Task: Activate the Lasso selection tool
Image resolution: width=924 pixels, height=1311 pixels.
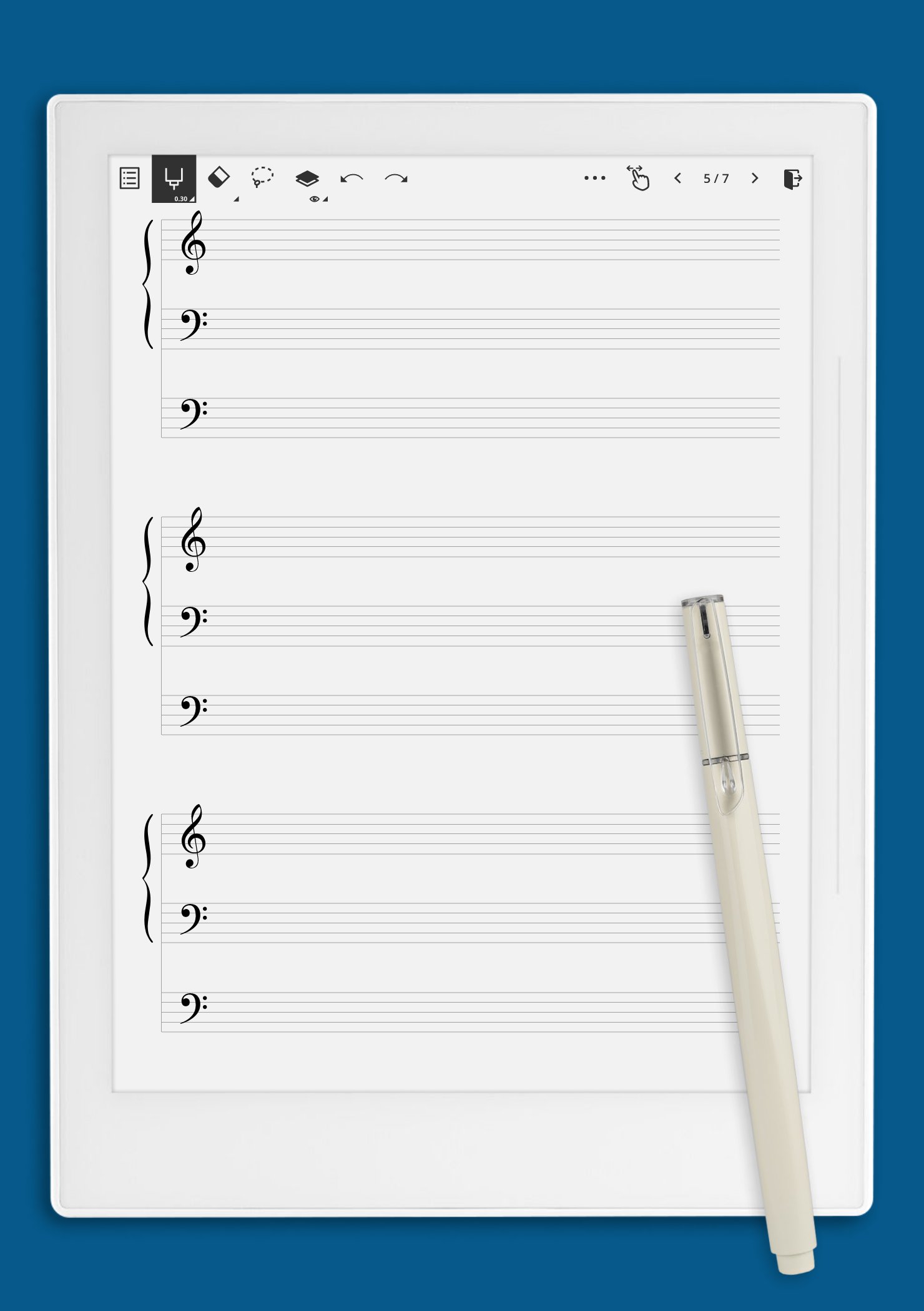Action: click(262, 178)
